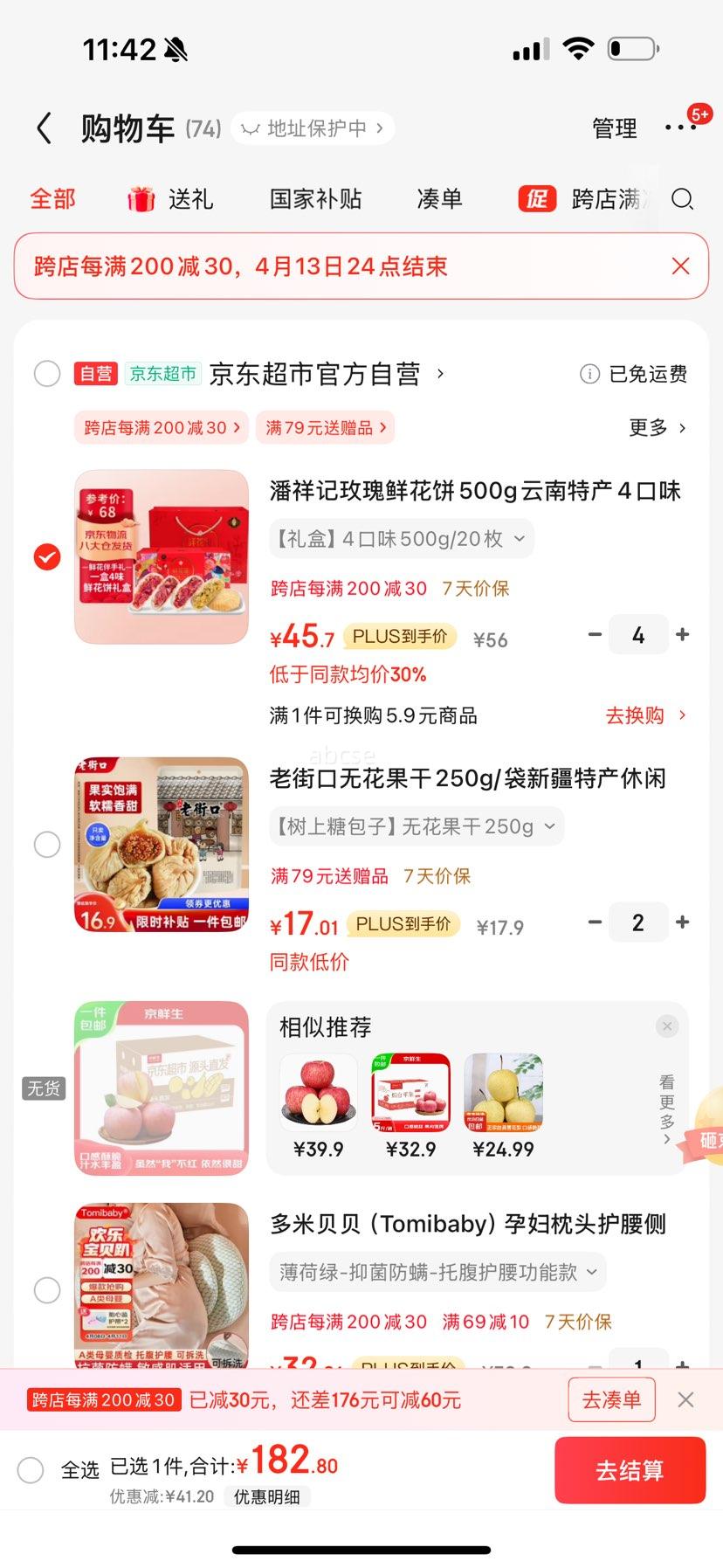Switch to the 凑单 tab
Screen dimensions: 723x1568
click(x=438, y=199)
